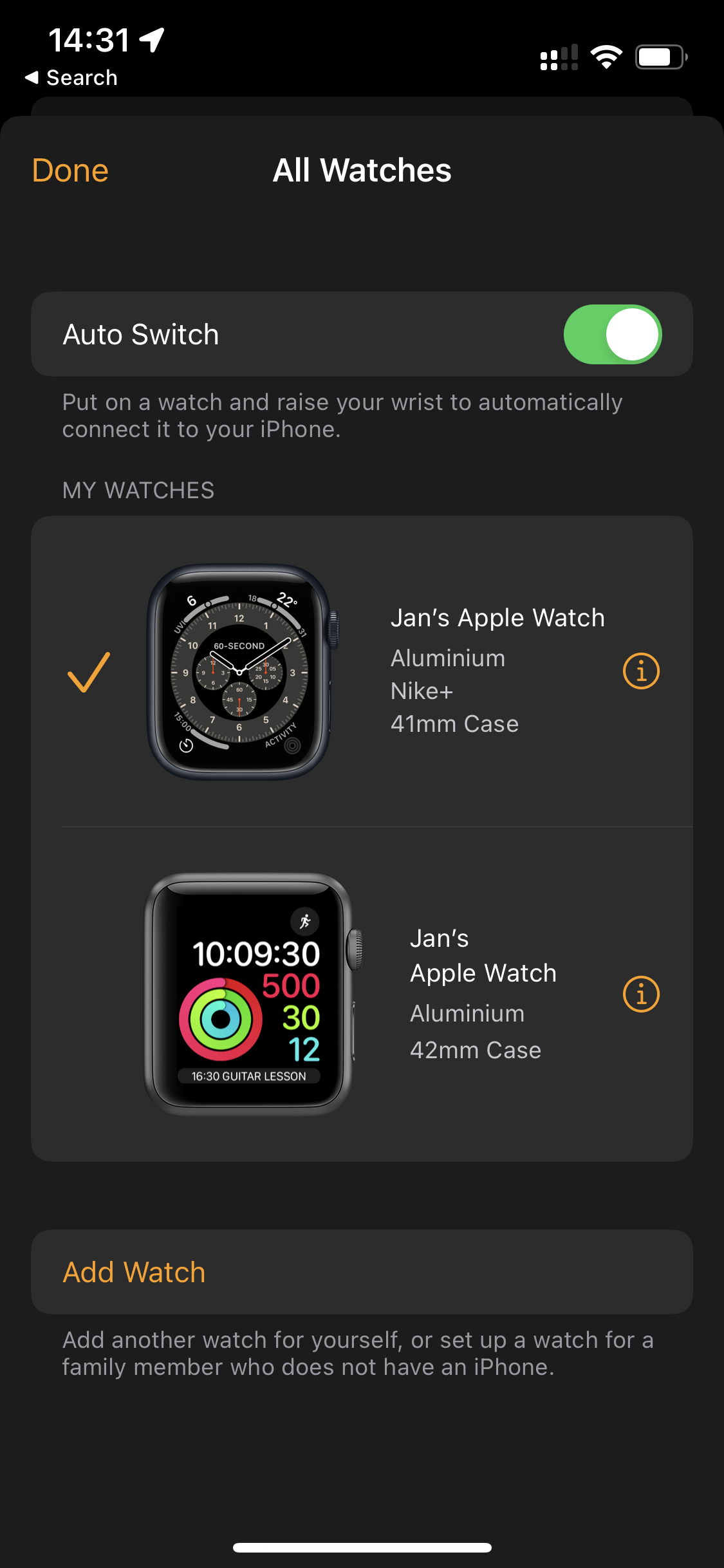Turn off the Auto Switch toggle
Screen dimensions: 724x1568
613,334
